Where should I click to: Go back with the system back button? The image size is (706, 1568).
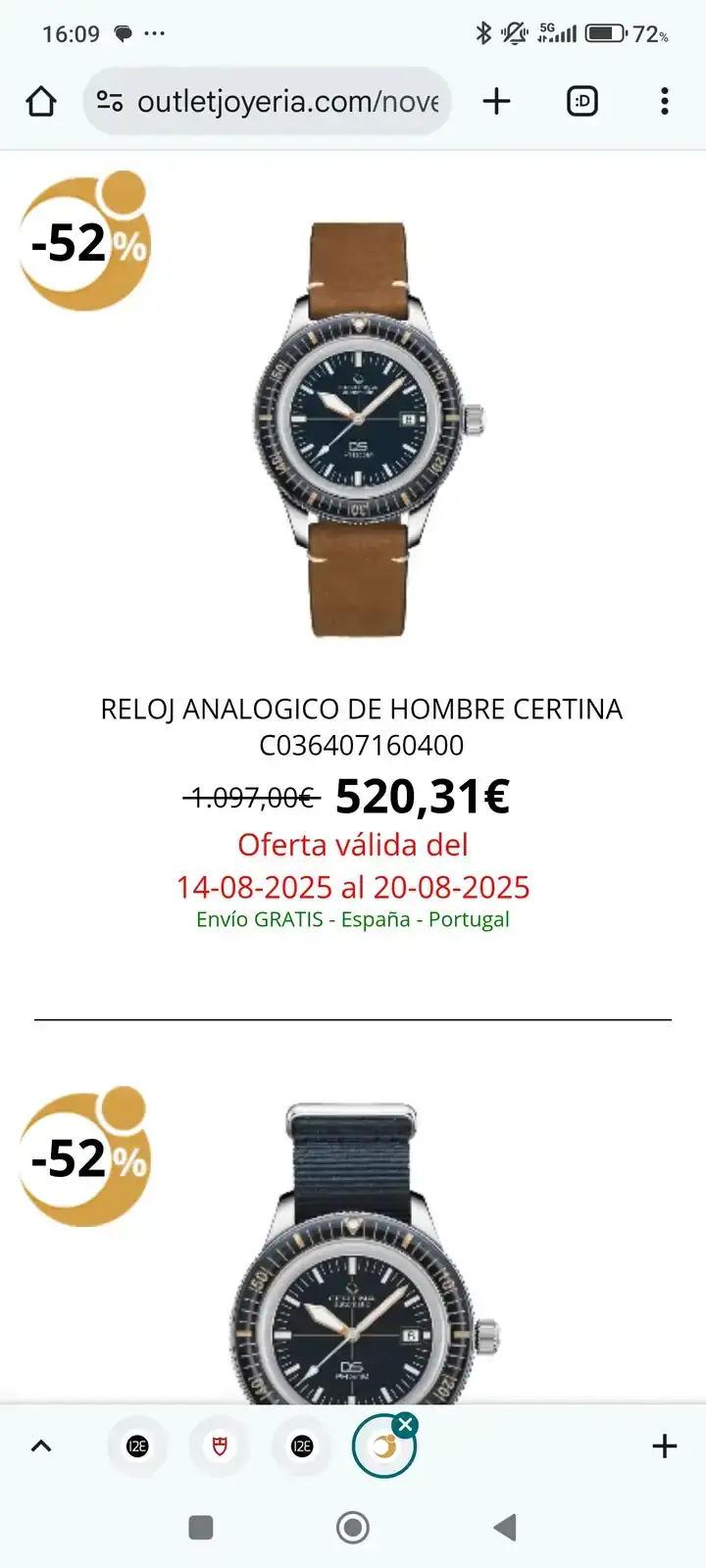coord(505,1527)
